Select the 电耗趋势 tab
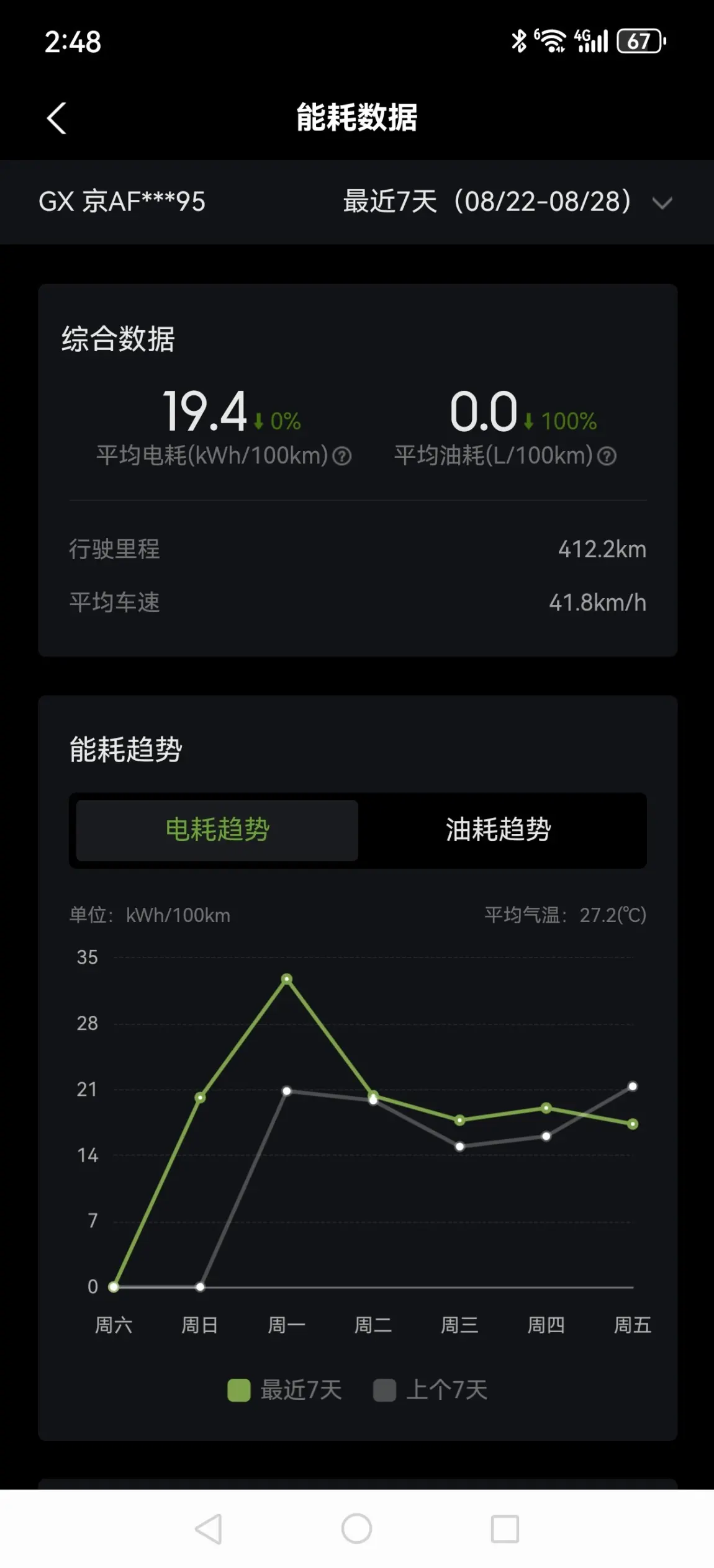 (217, 830)
